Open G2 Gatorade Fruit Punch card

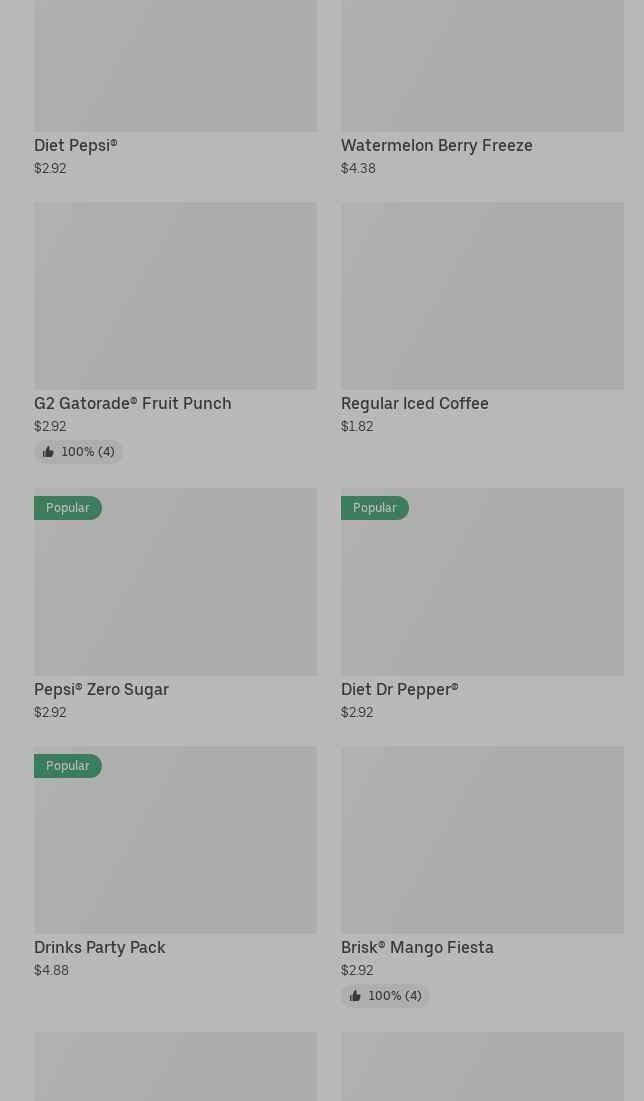click(x=175, y=333)
